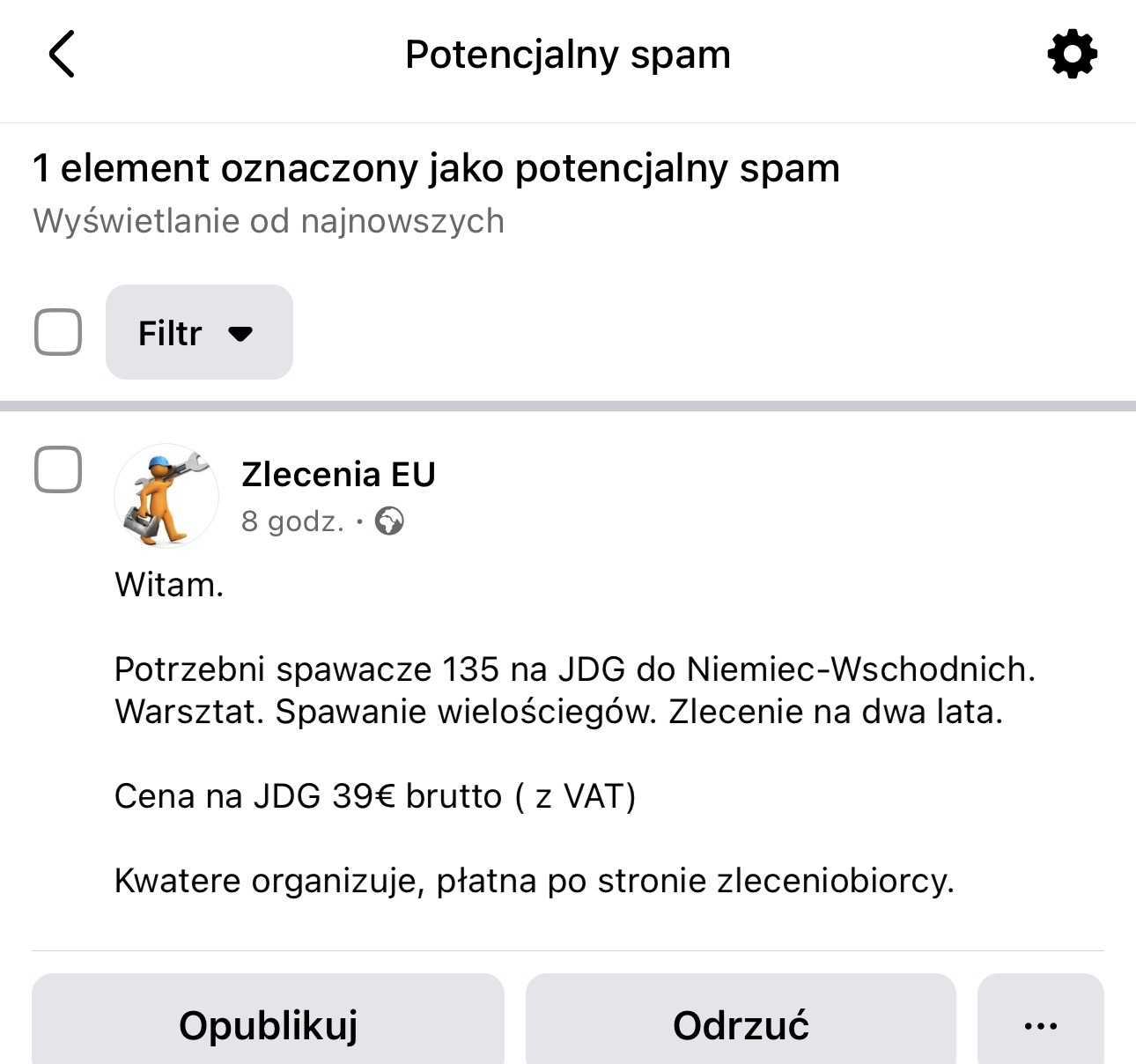Image resolution: width=1136 pixels, height=1064 pixels.
Task: Expand the Filtr dropdown
Action: point(199,333)
